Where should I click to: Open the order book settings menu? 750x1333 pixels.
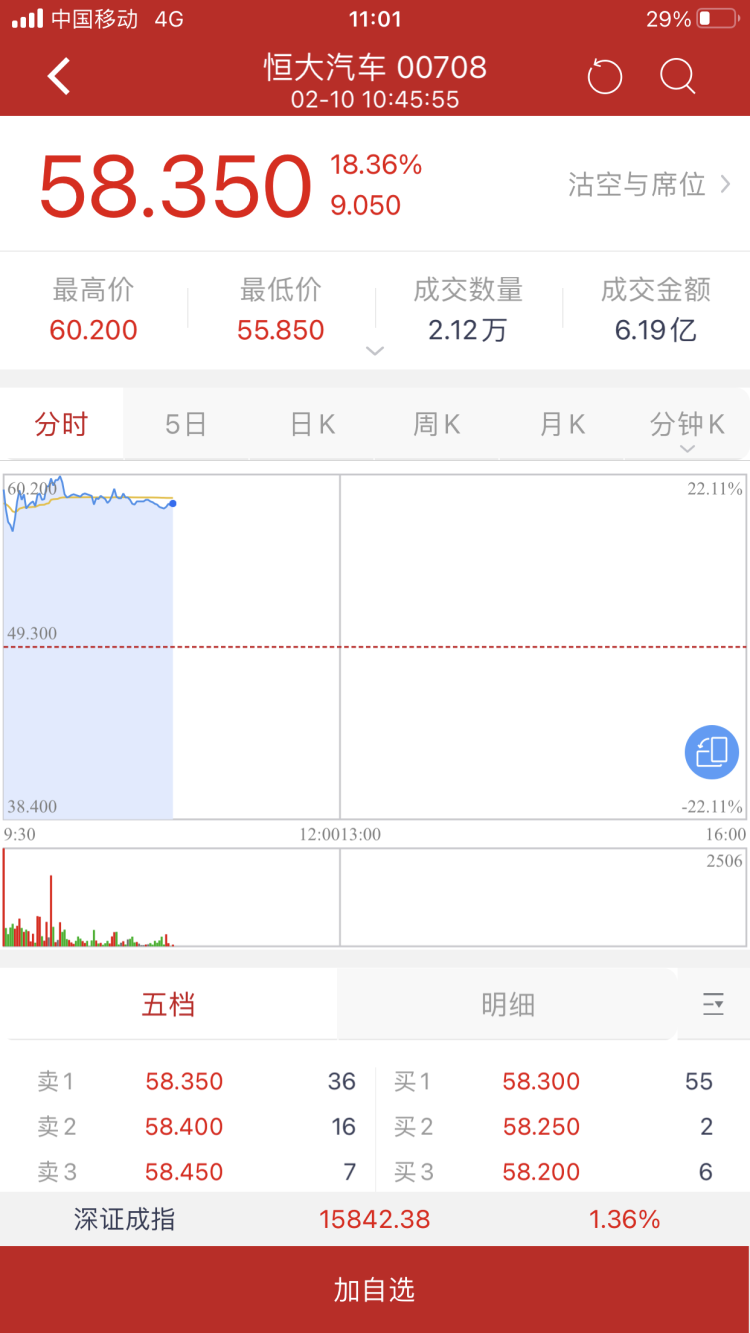click(713, 1004)
